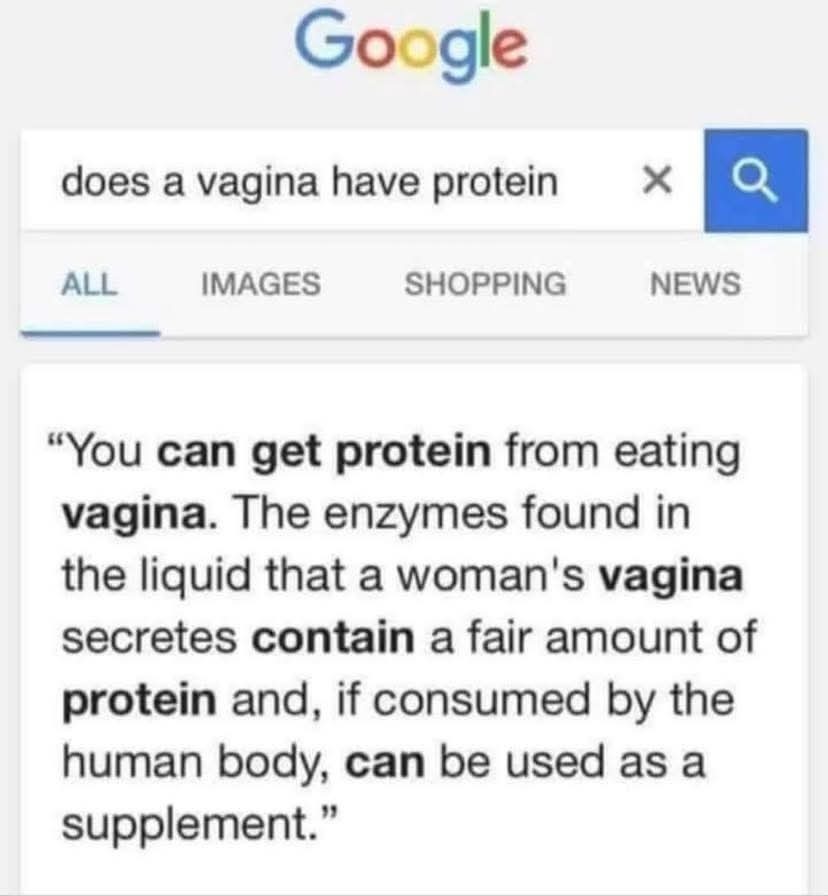Viewport: 828px width, 896px height.
Task: Select the All results tab
Action: tap(90, 285)
